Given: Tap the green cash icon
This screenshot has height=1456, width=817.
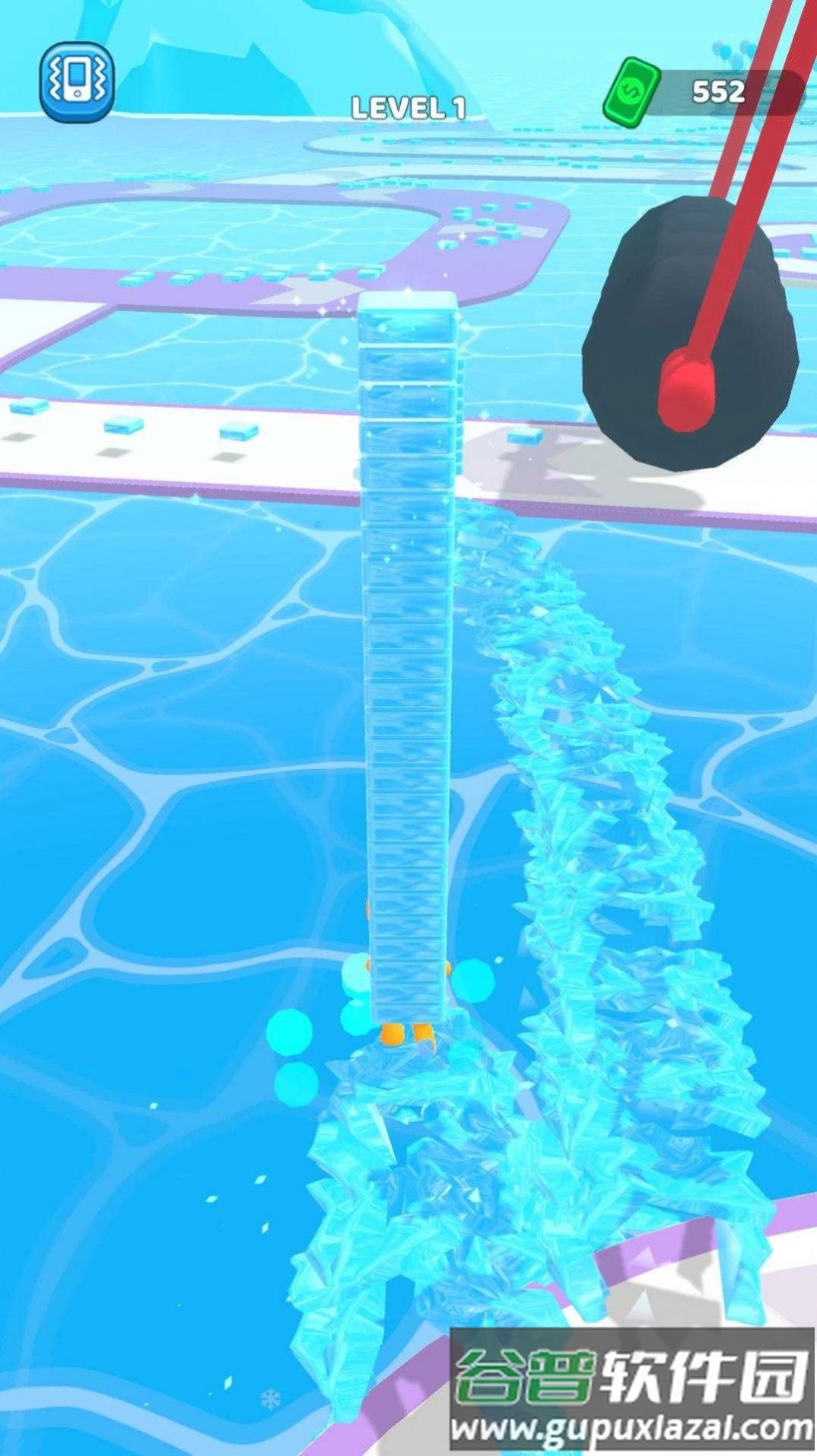Looking at the screenshot, I should coord(631,91).
